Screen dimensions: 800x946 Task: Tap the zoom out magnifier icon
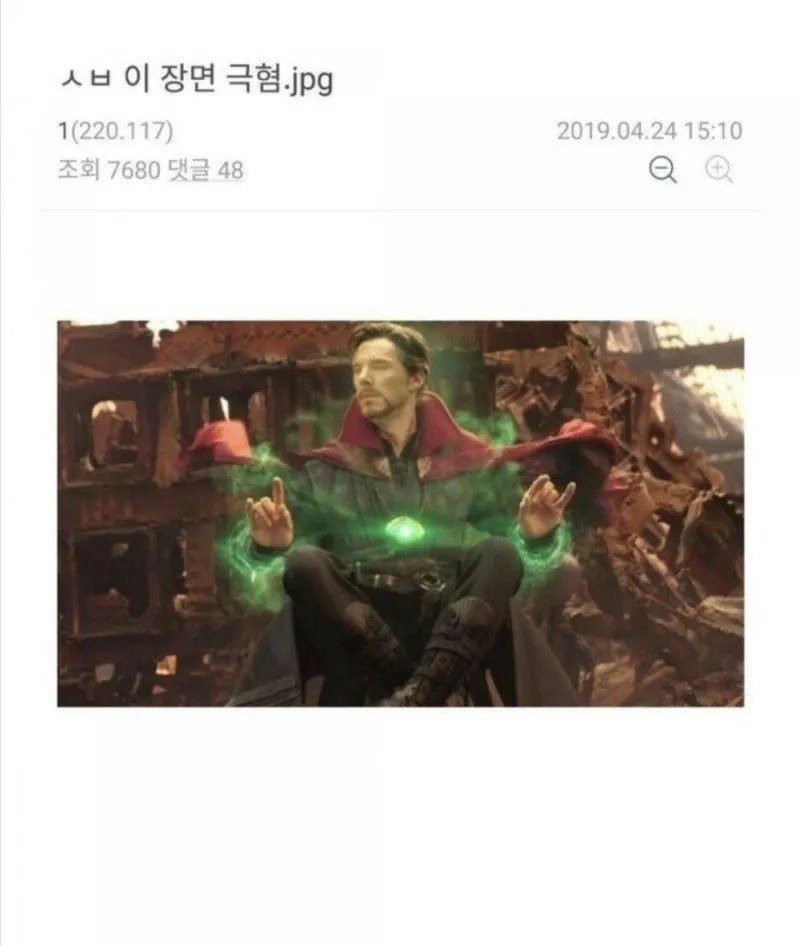[662, 170]
